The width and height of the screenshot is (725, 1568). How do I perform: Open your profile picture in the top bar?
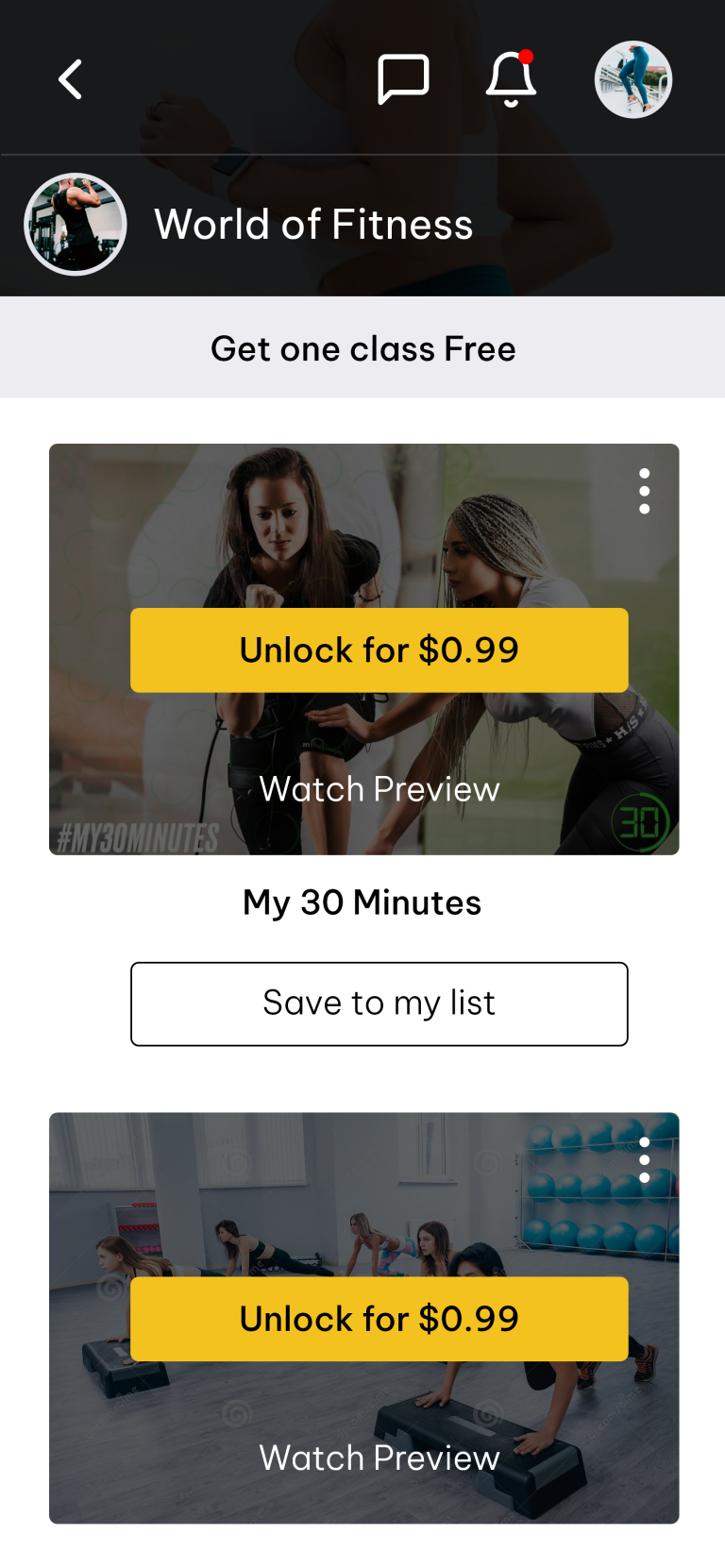point(633,79)
